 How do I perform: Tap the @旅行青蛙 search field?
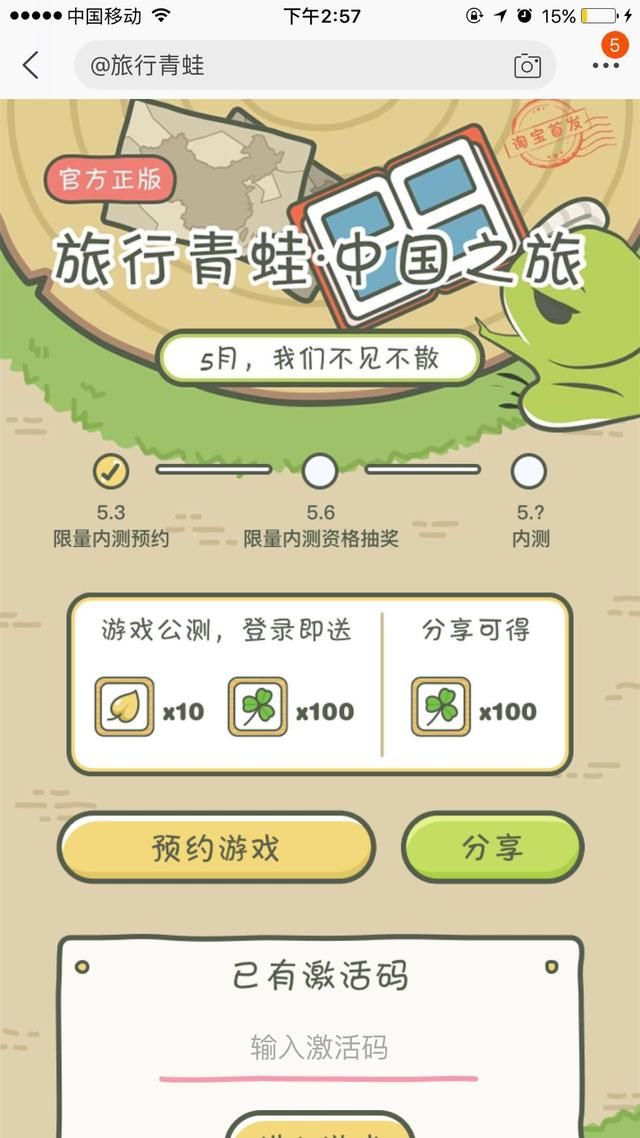click(290, 66)
